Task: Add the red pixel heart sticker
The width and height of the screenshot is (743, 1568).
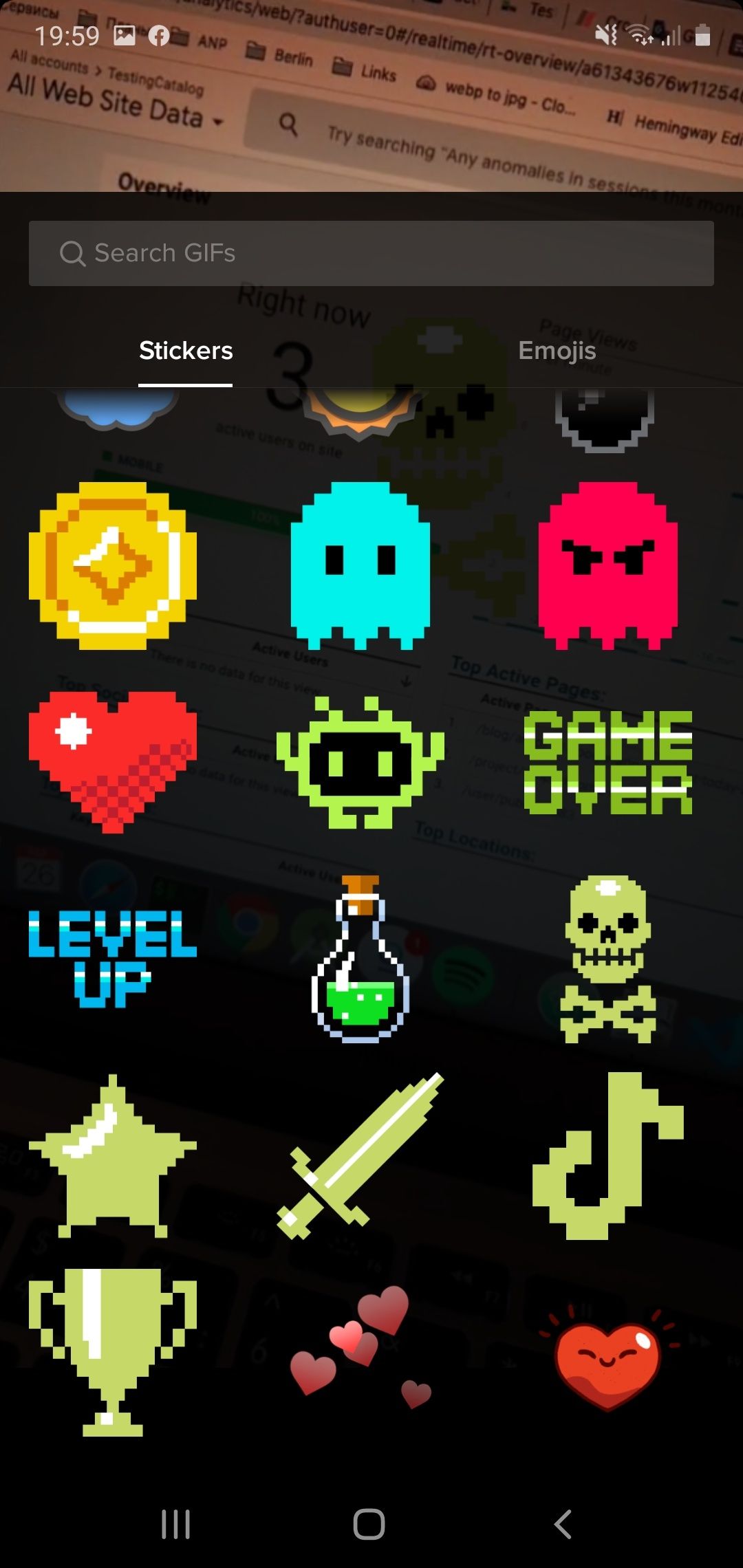Action: tap(113, 761)
